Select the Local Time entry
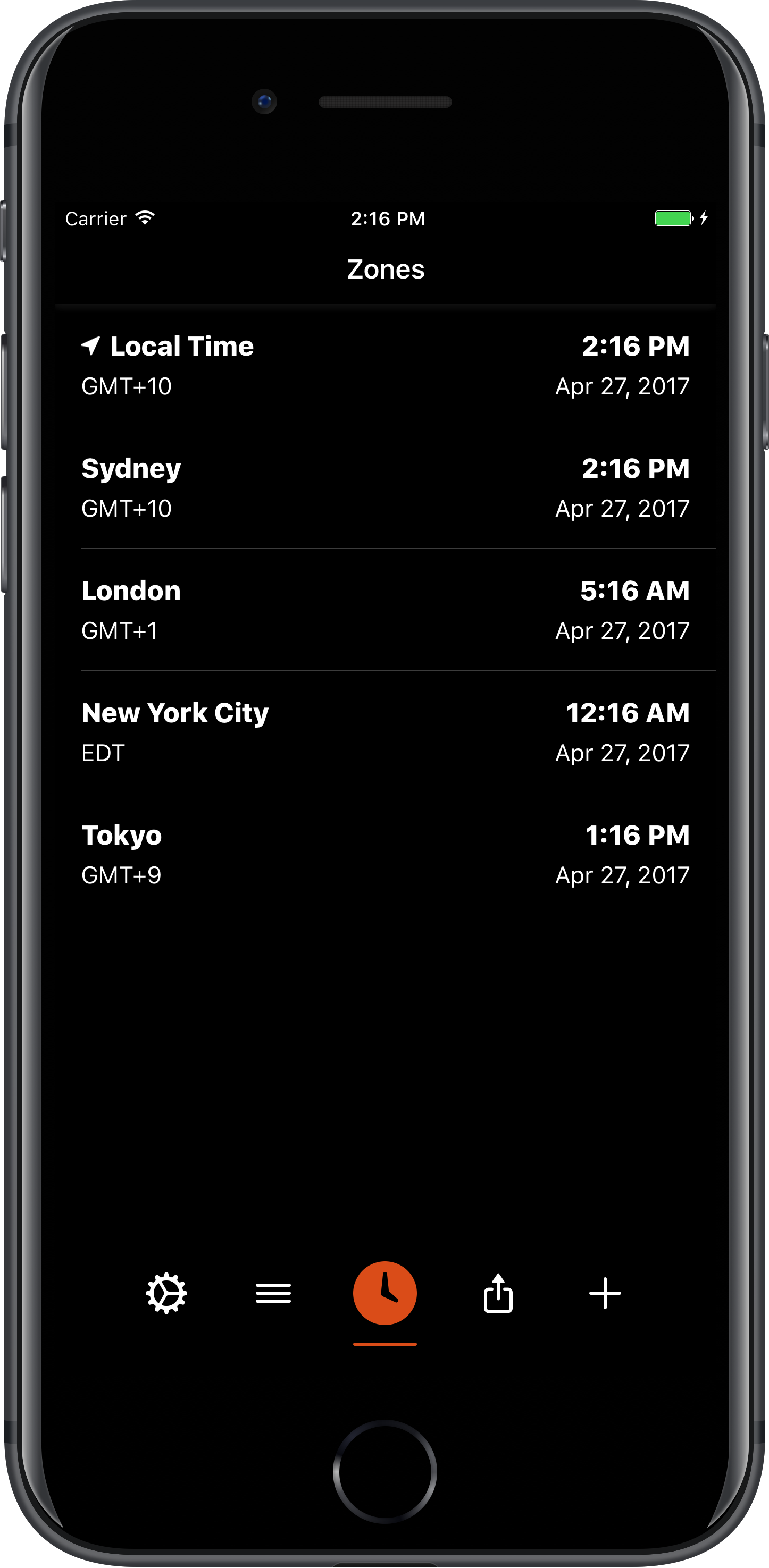769x1568 pixels. click(385, 365)
